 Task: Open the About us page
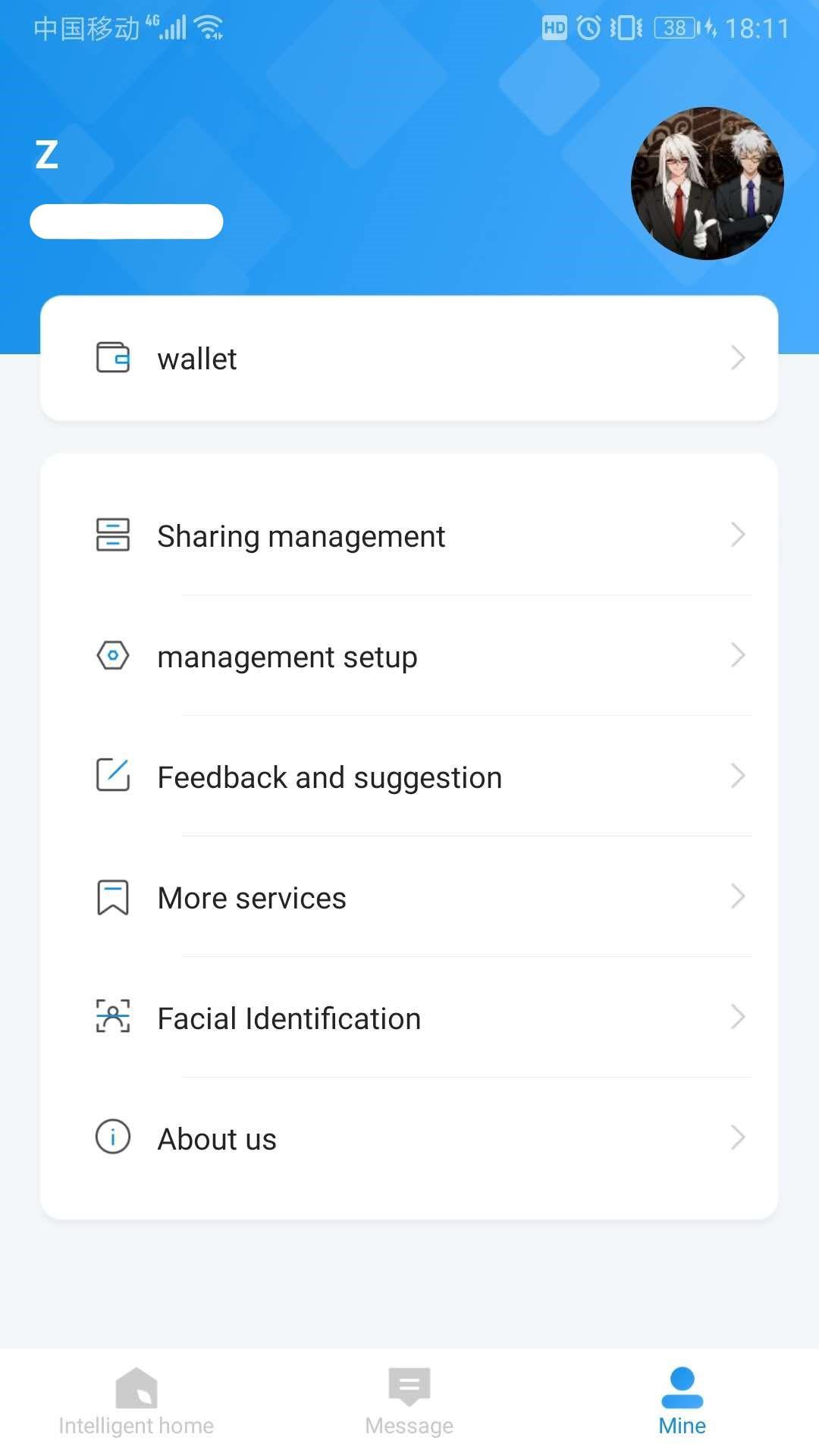[x=409, y=1138]
